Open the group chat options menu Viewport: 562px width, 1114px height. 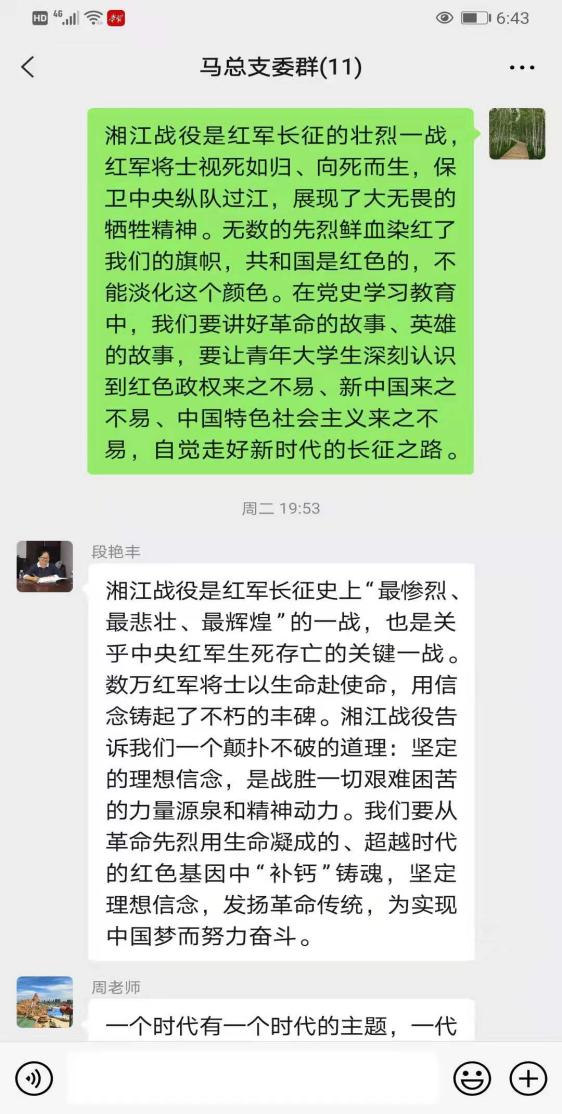point(522,68)
